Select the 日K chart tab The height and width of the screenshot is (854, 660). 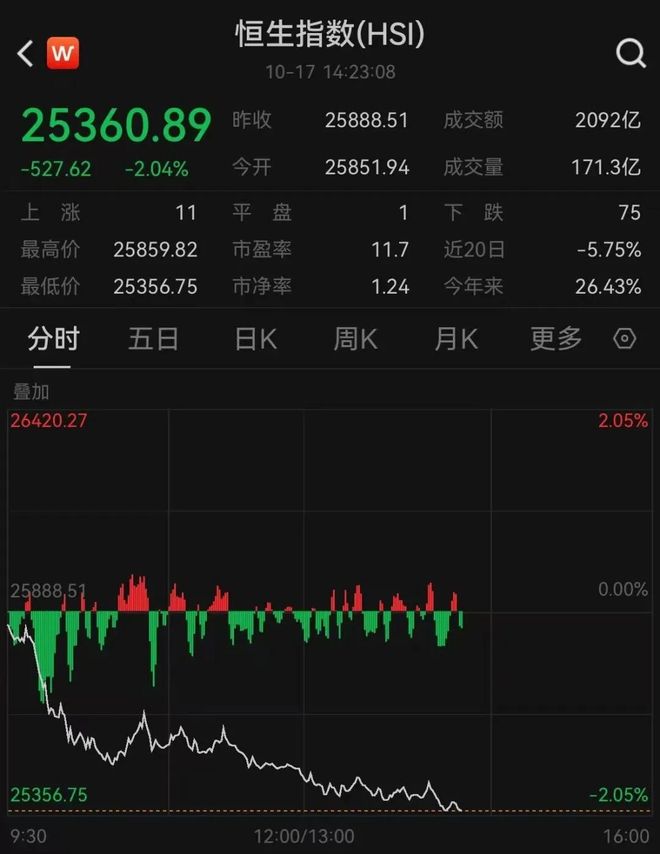[x=255, y=339]
